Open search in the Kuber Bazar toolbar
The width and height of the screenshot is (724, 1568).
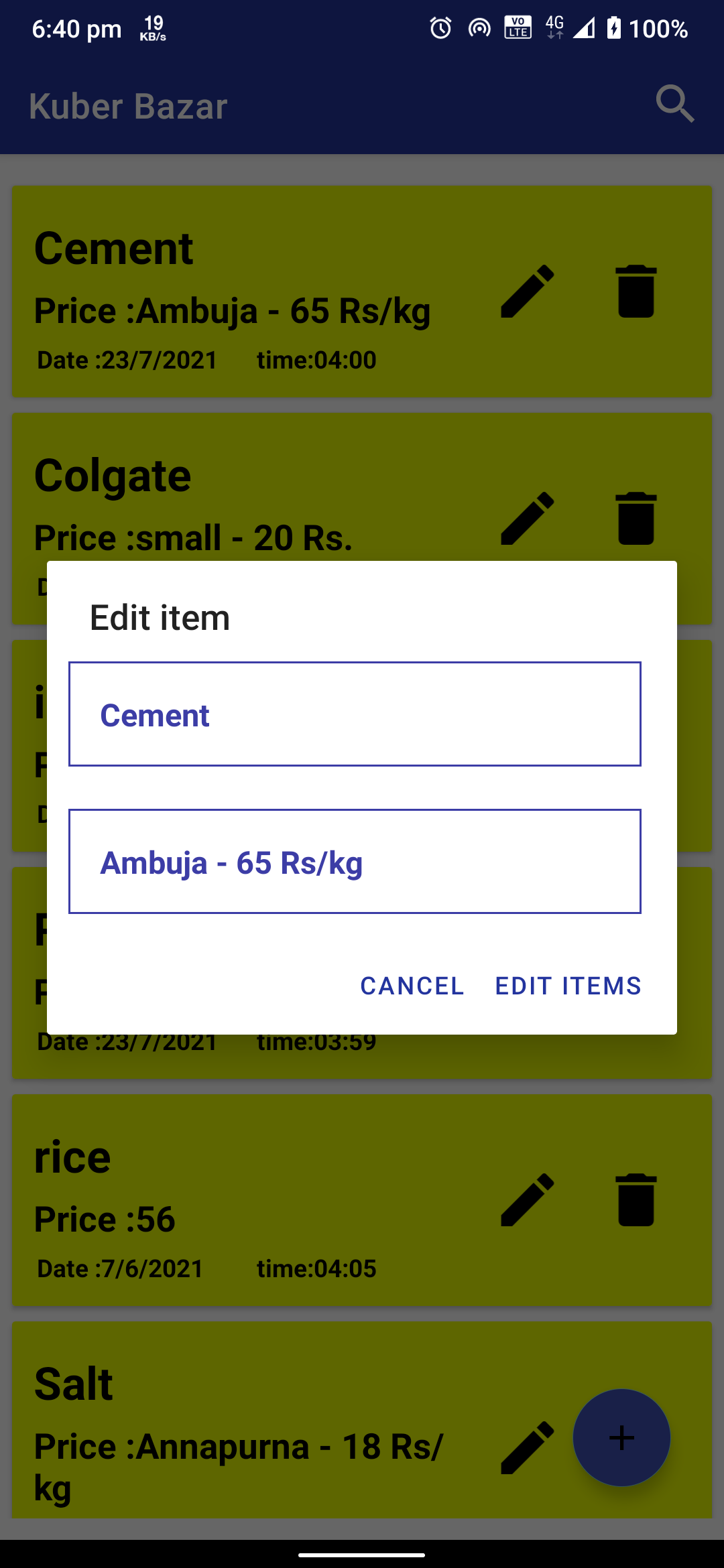(x=674, y=105)
